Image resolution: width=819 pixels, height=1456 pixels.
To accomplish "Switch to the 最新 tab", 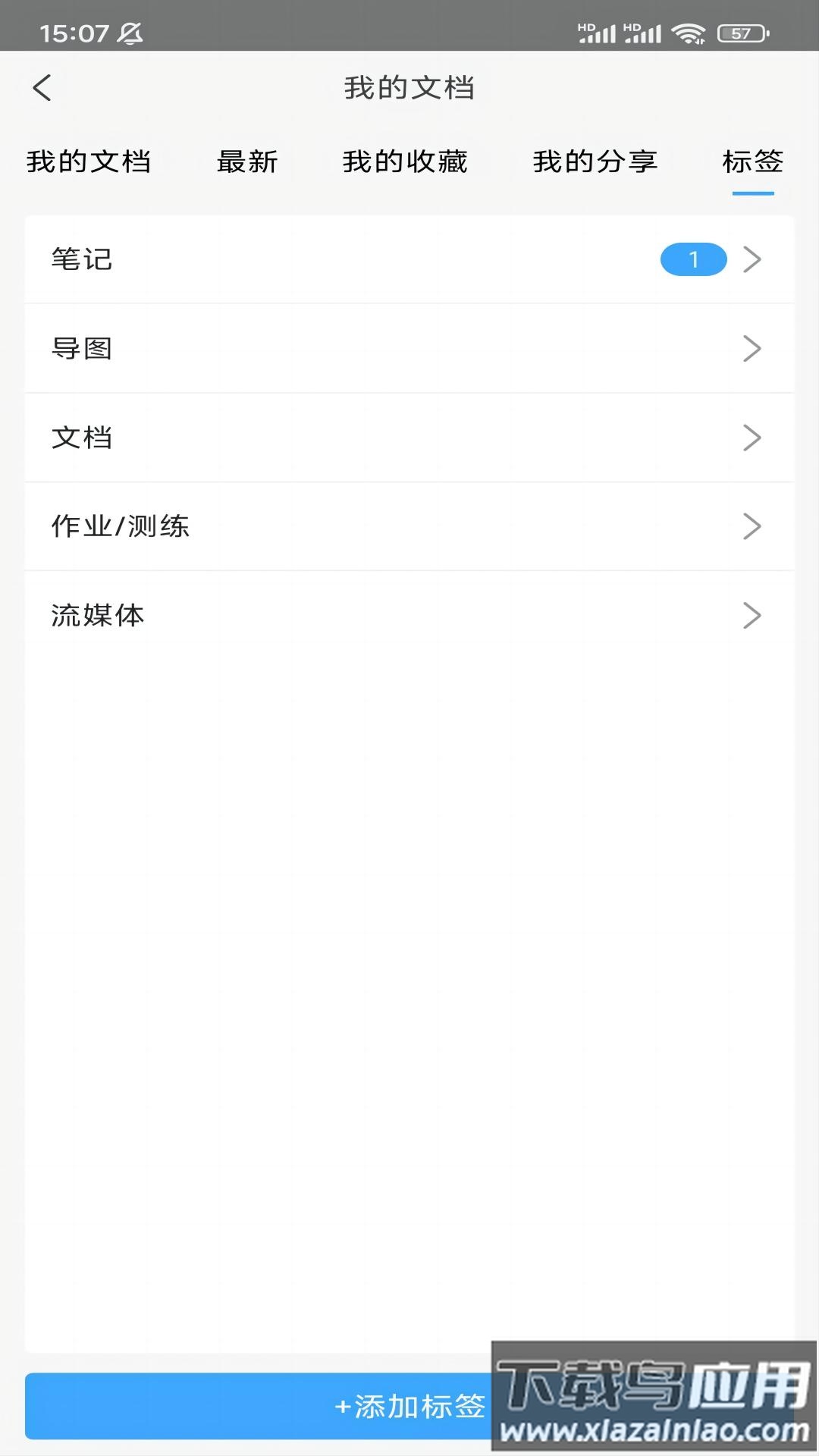I will (x=248, y=162).
